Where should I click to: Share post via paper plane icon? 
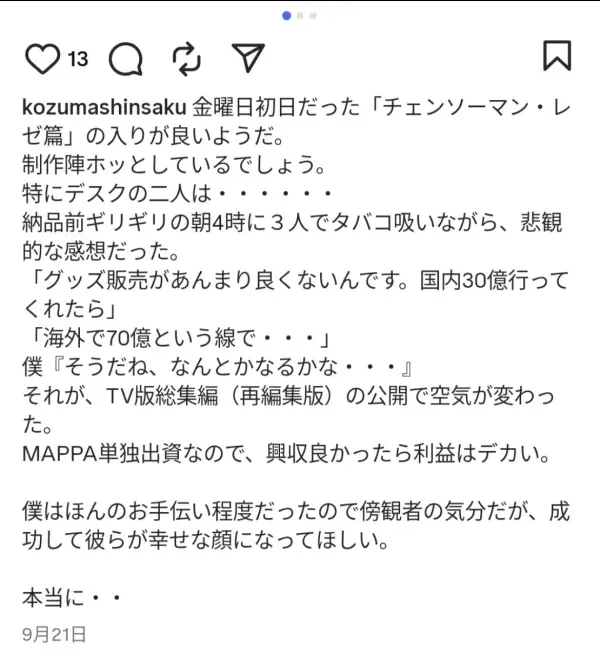(247, 58)
